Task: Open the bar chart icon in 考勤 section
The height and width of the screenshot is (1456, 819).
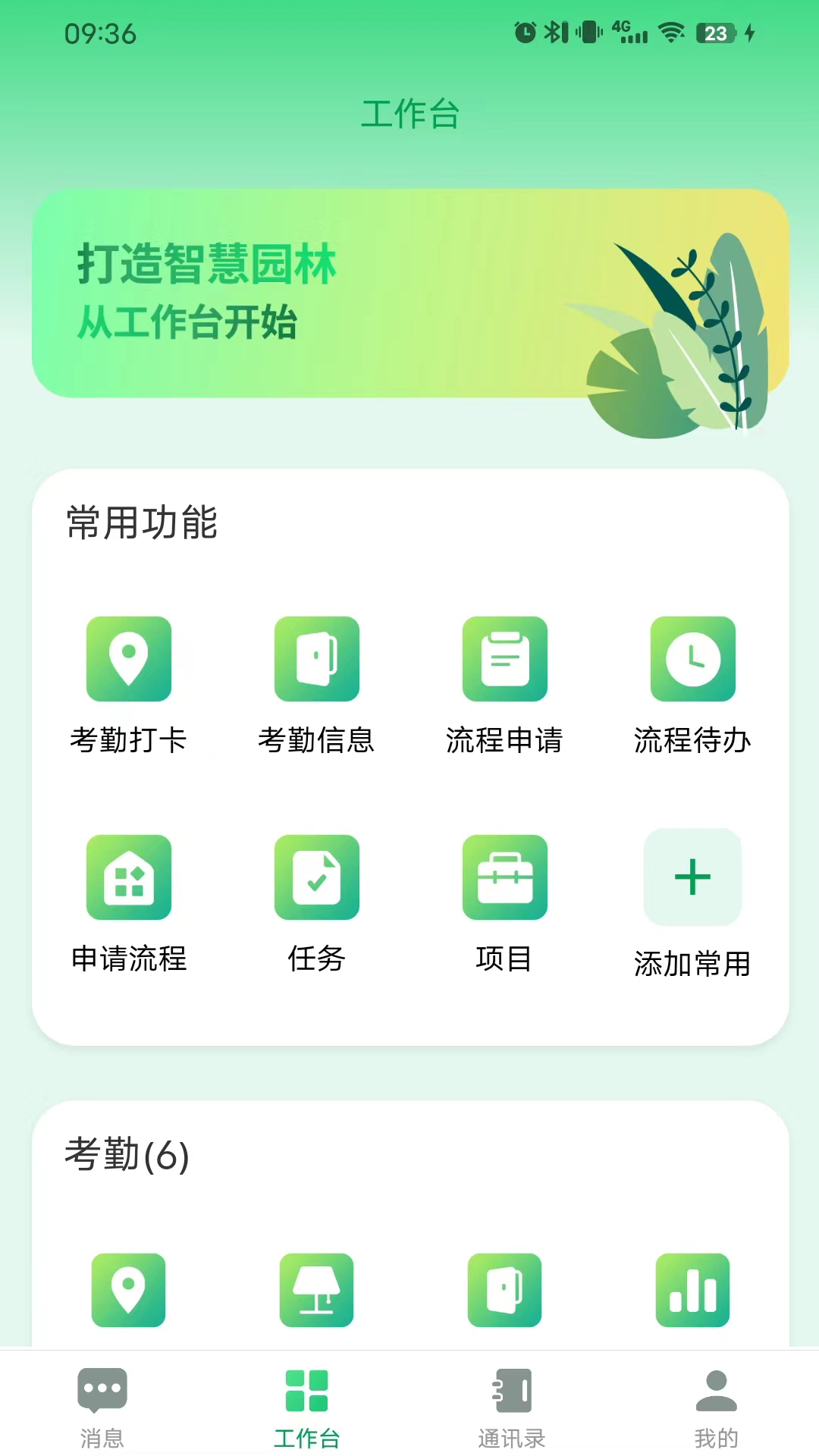Action: 692,1290
